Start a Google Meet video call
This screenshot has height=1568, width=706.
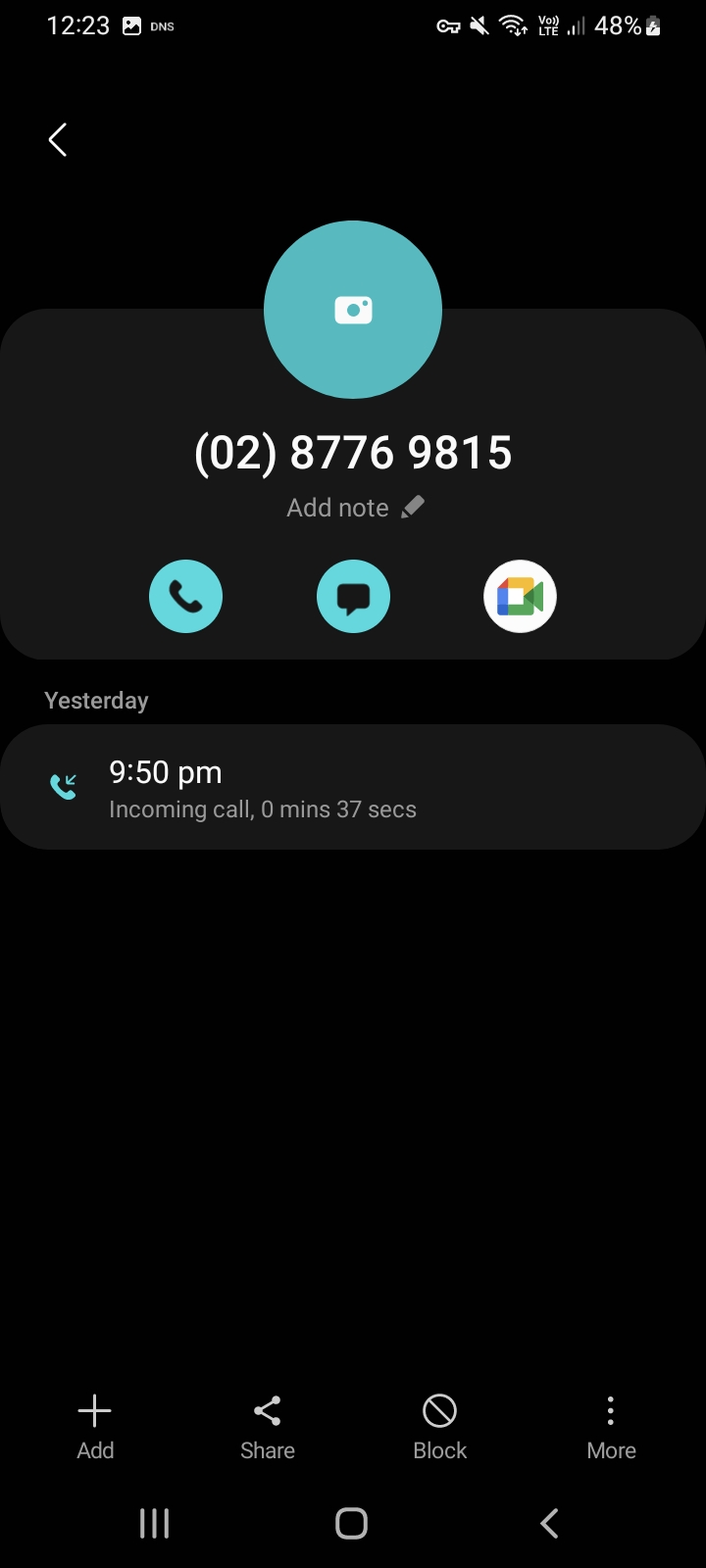point(520,596)
